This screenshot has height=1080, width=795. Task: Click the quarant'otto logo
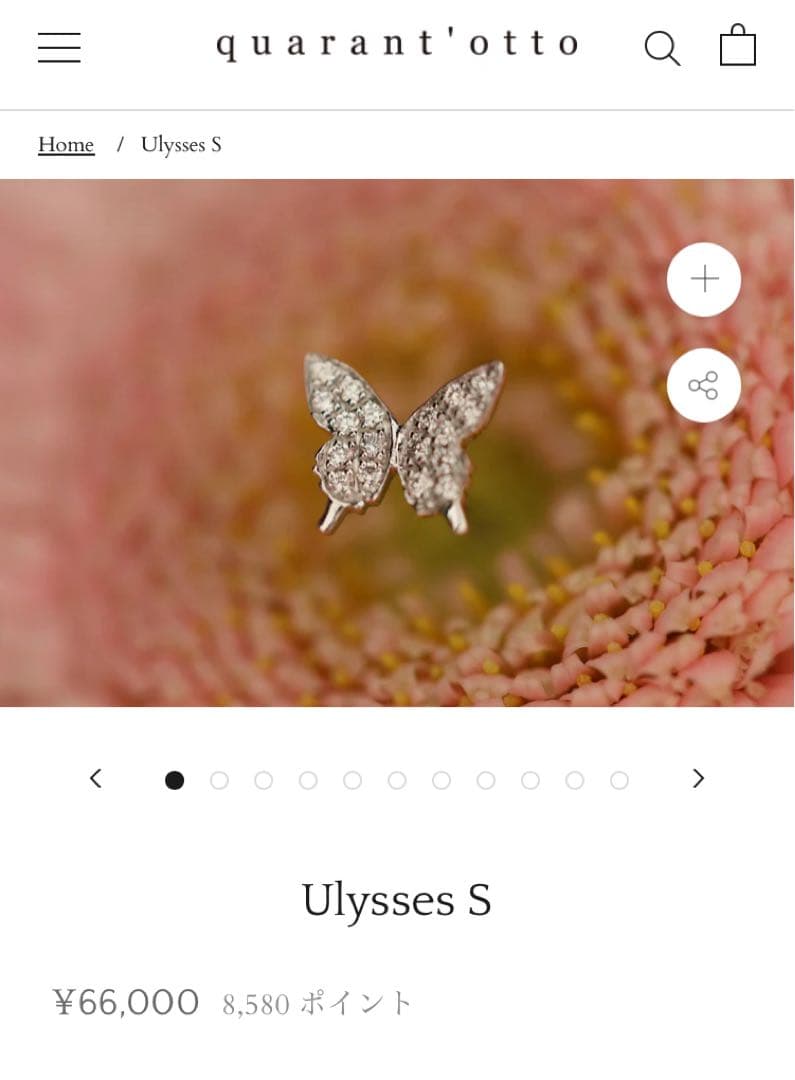tap(397, 45)
